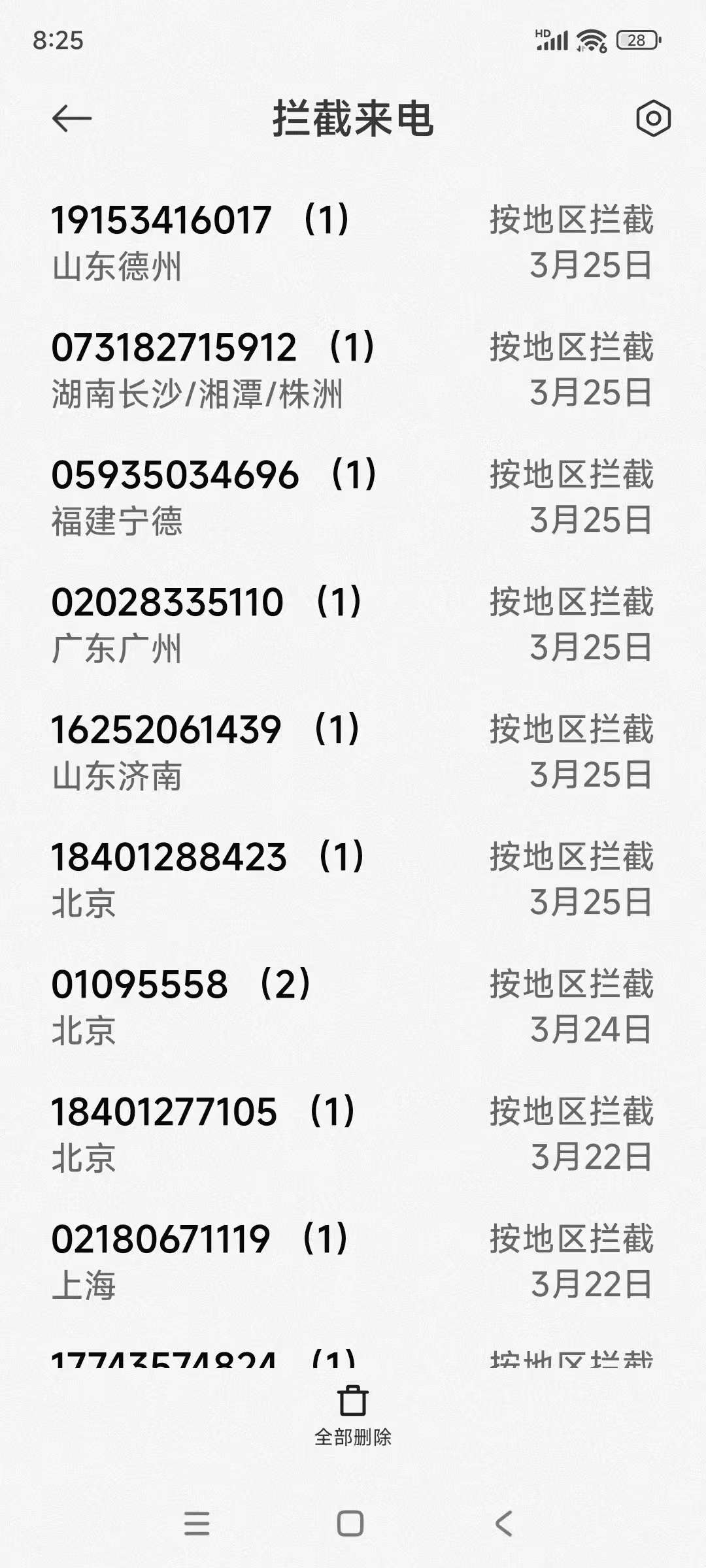View the 05935034696 record from 福建宁德
This screenshot has height=1568, width=706.
(x=353, y=497)
